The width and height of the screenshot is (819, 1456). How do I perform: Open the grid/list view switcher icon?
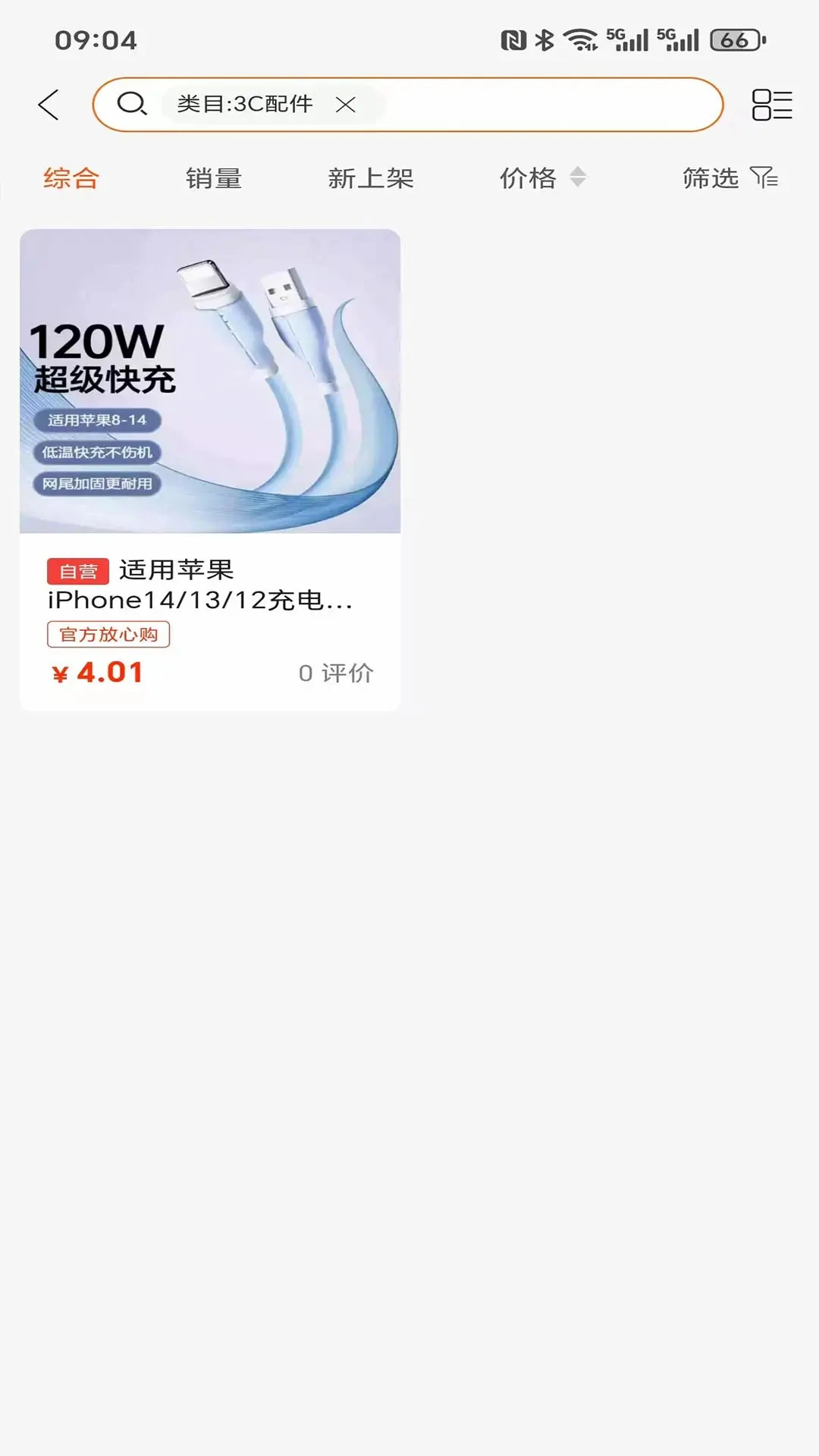click(773, 105)
